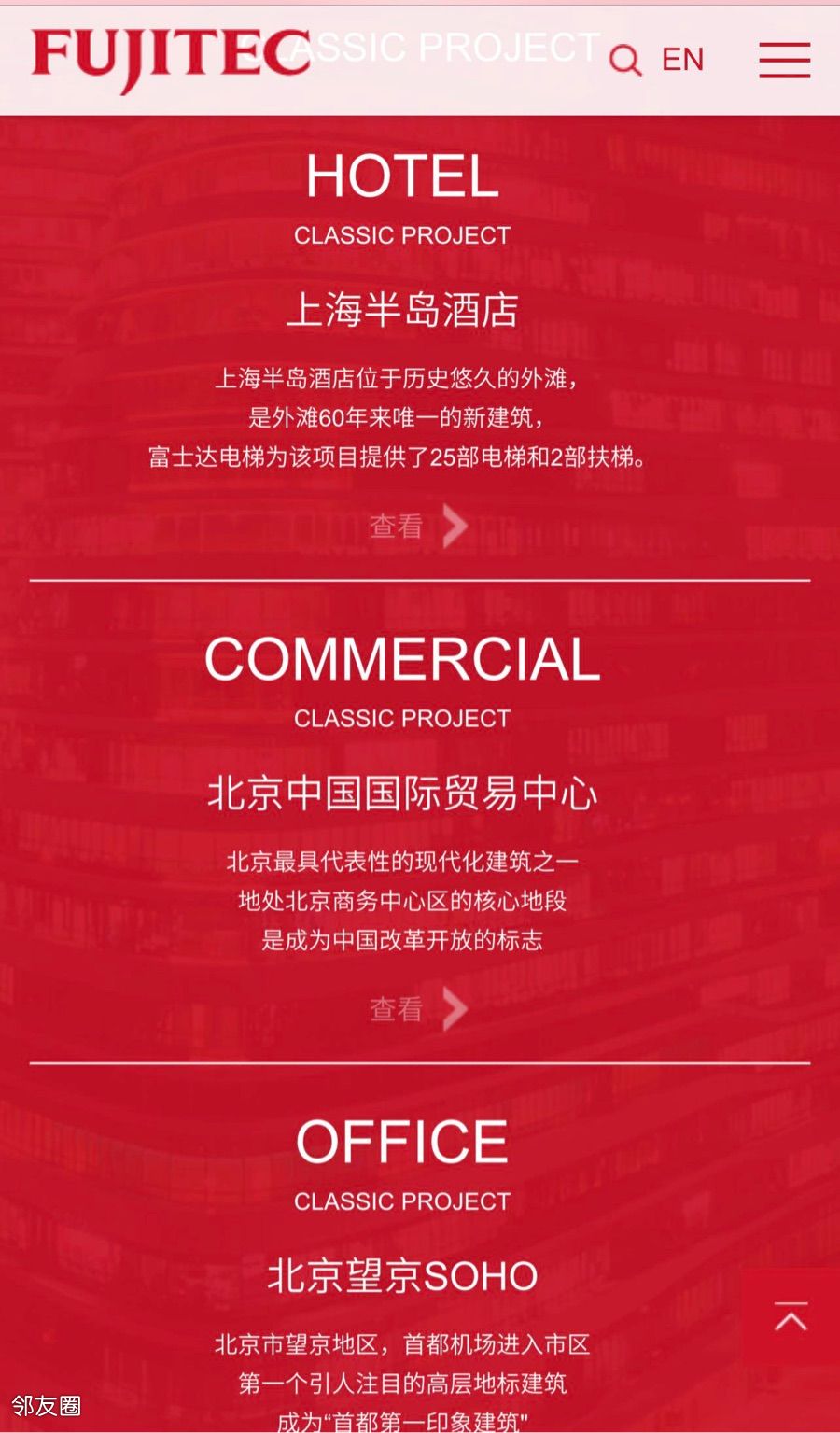The image size is (840, 1433).
Task: Open the hamburger menu
Action: pyautogui.click(x=784, y=60)
